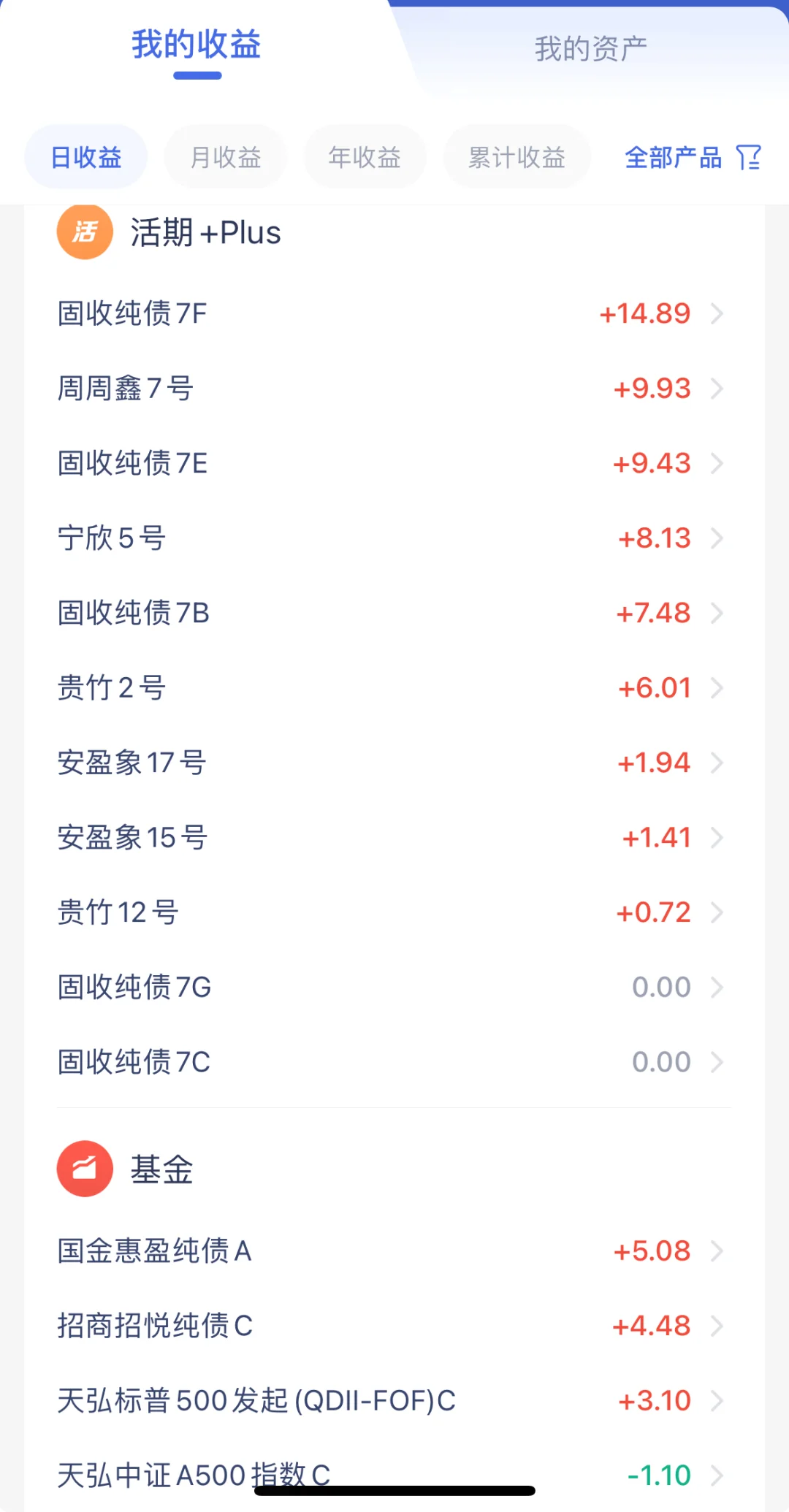Tap the 固收纯债7B row
Screen dimensions: 789x1512
click(x=394, y=613)
